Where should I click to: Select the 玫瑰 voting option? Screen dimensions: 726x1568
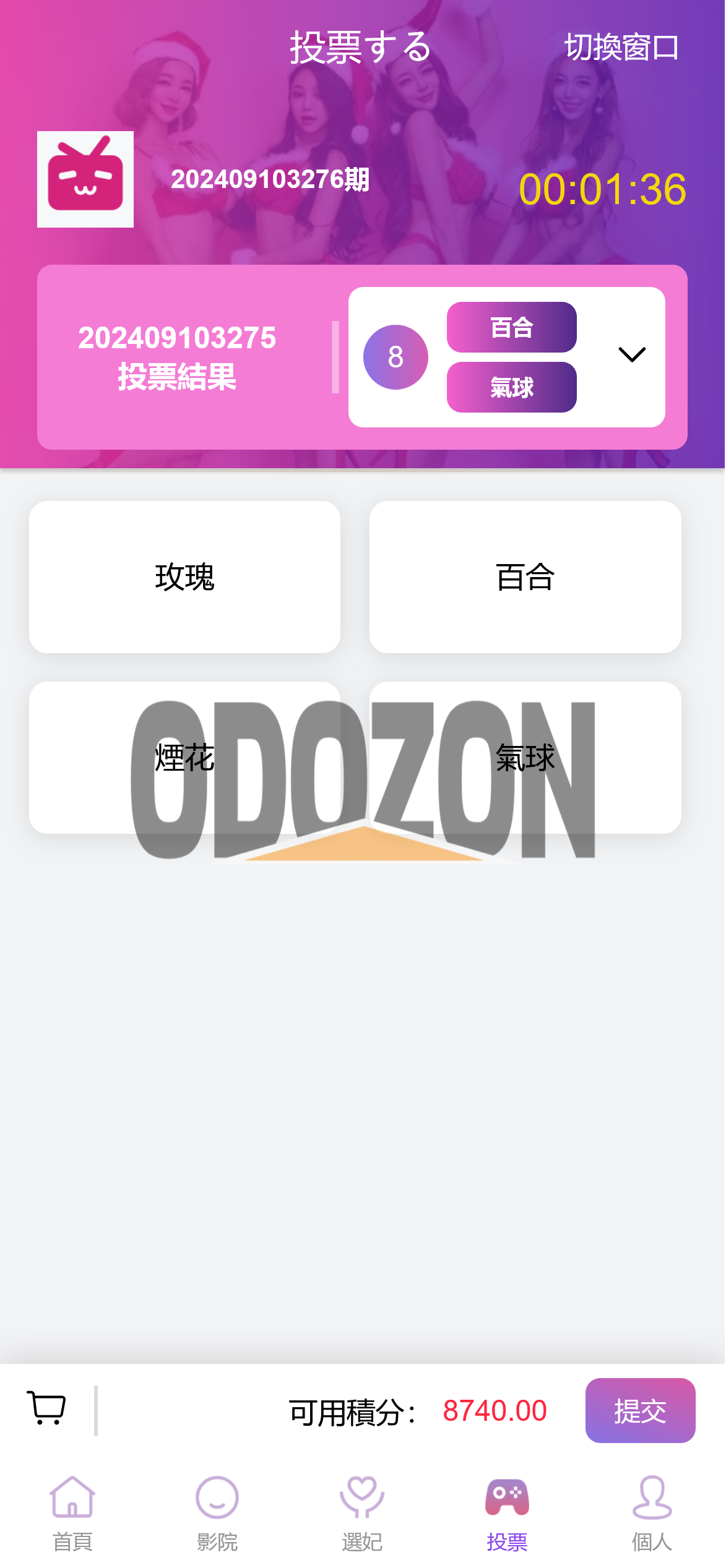[184, 576]
